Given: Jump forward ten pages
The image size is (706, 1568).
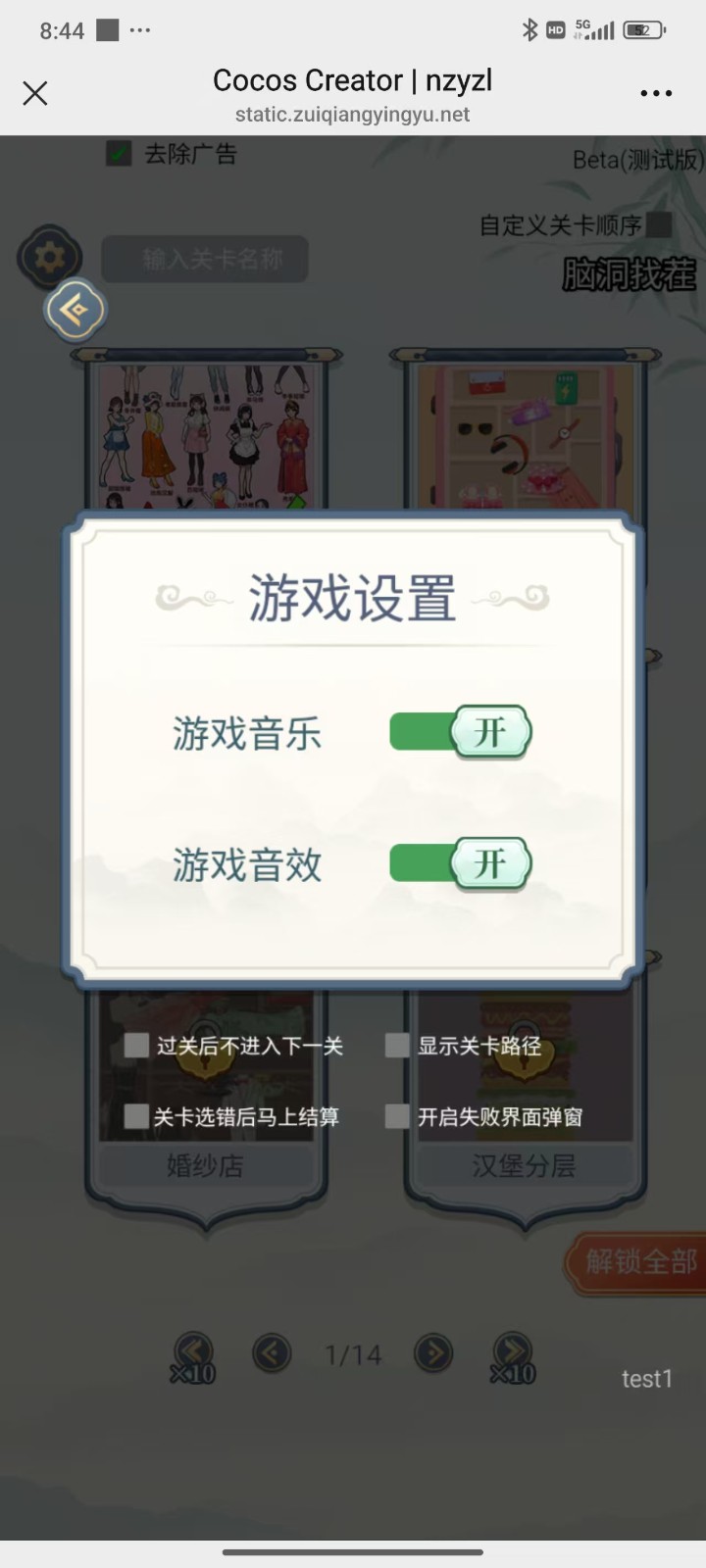Looking at the screenshot, I should coord(512,1356).
